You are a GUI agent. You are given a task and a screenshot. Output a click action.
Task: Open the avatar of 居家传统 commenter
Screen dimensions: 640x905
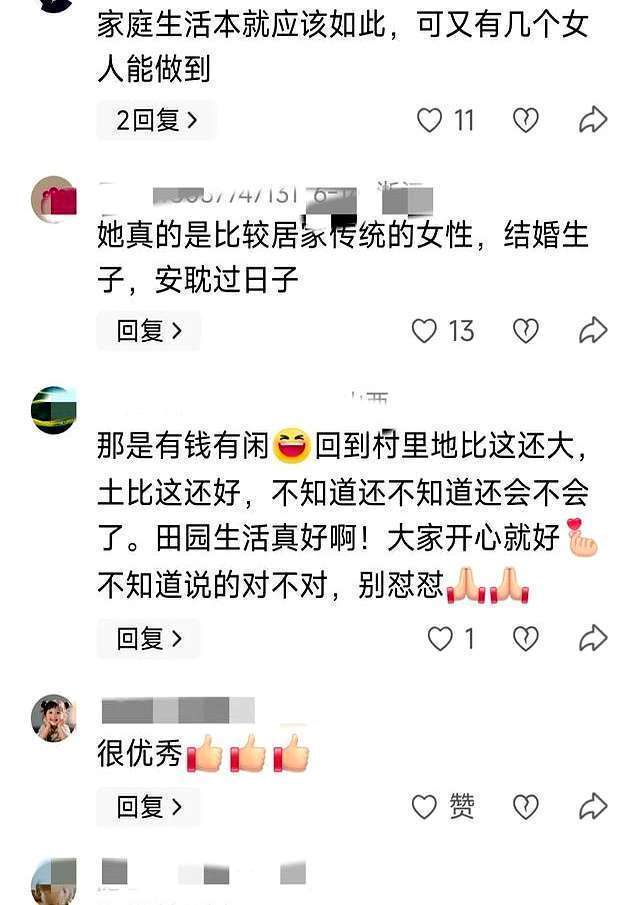pyautogui.click(x=53, y=199)
